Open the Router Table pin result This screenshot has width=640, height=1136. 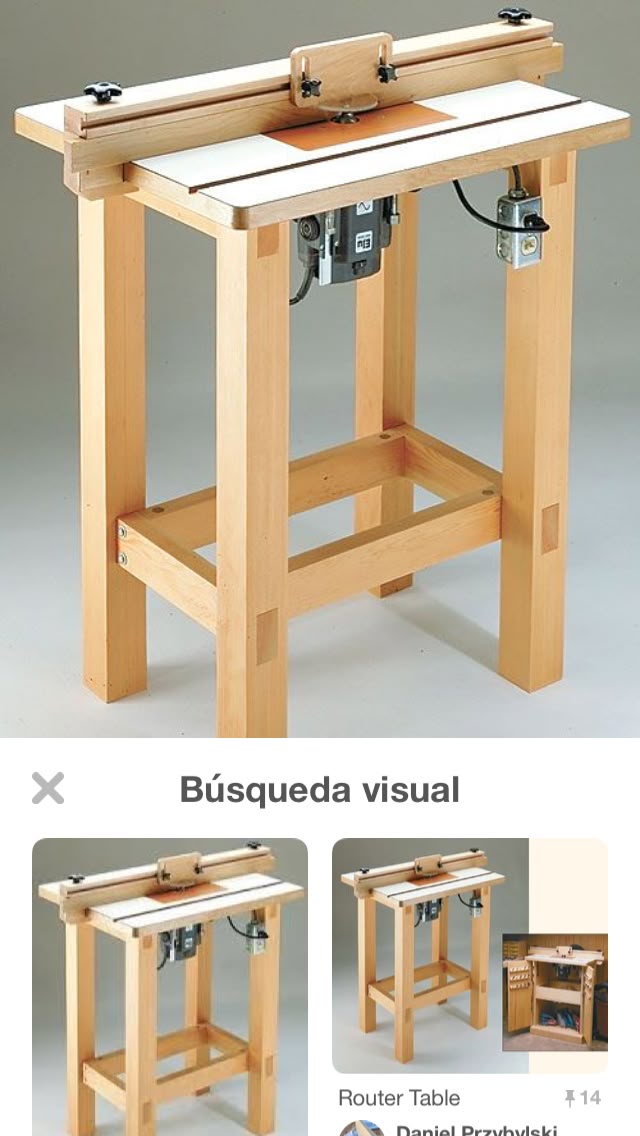click(470, 956)
